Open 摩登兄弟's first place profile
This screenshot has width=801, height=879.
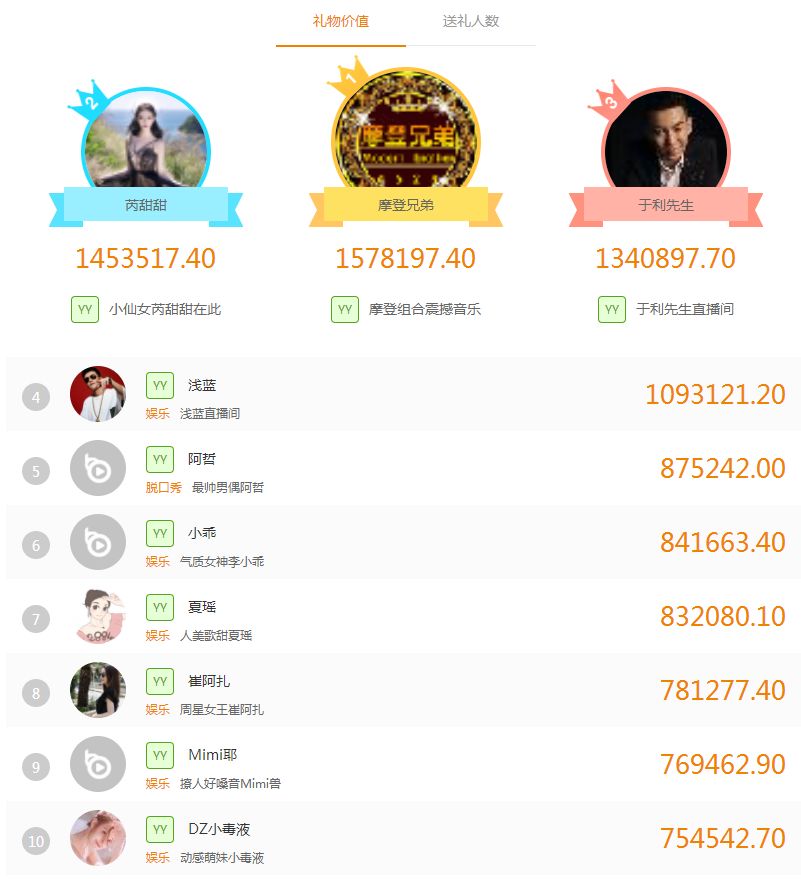click(x=405, y=135)
